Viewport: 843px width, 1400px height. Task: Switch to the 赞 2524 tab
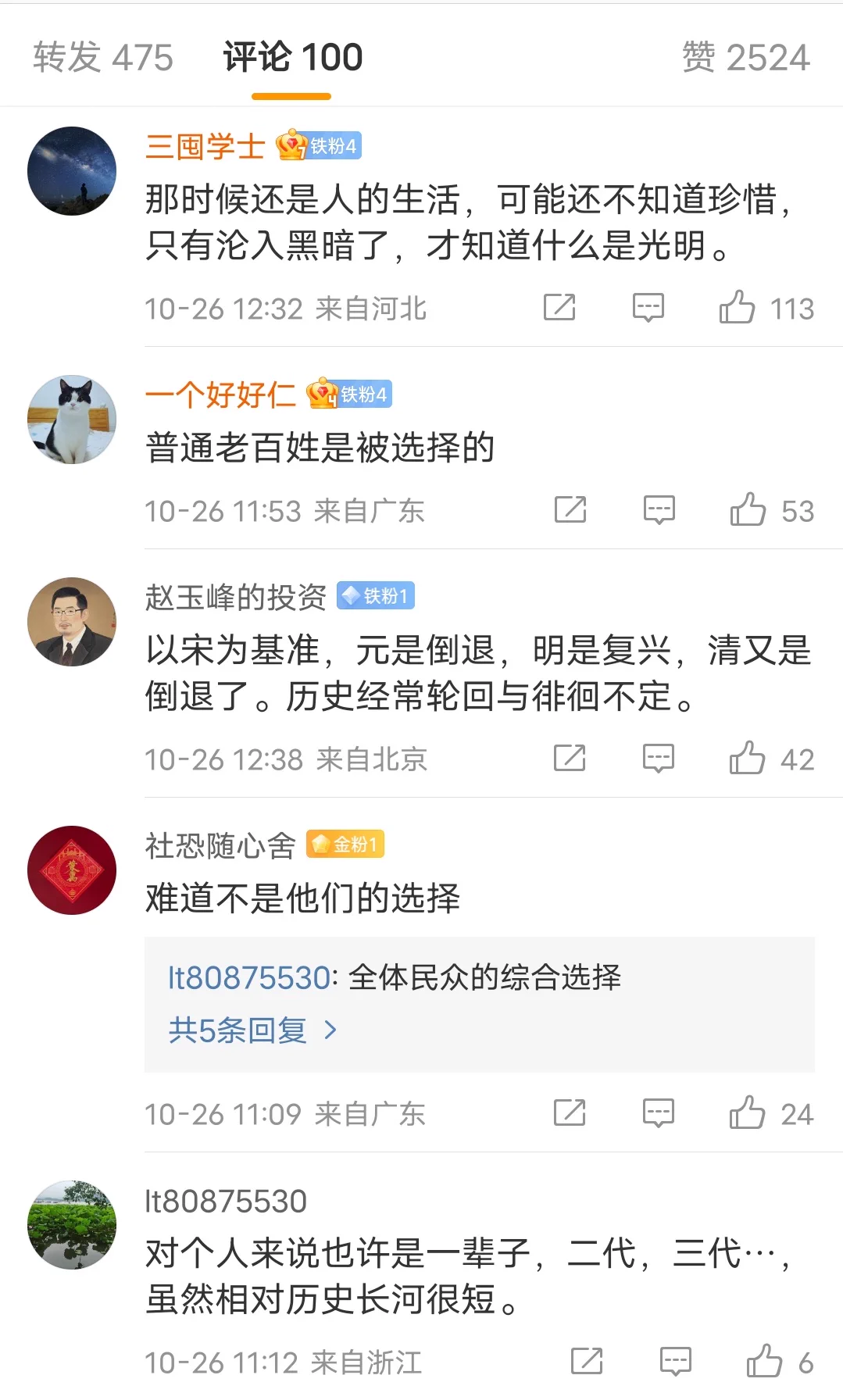tap(745, 57)
